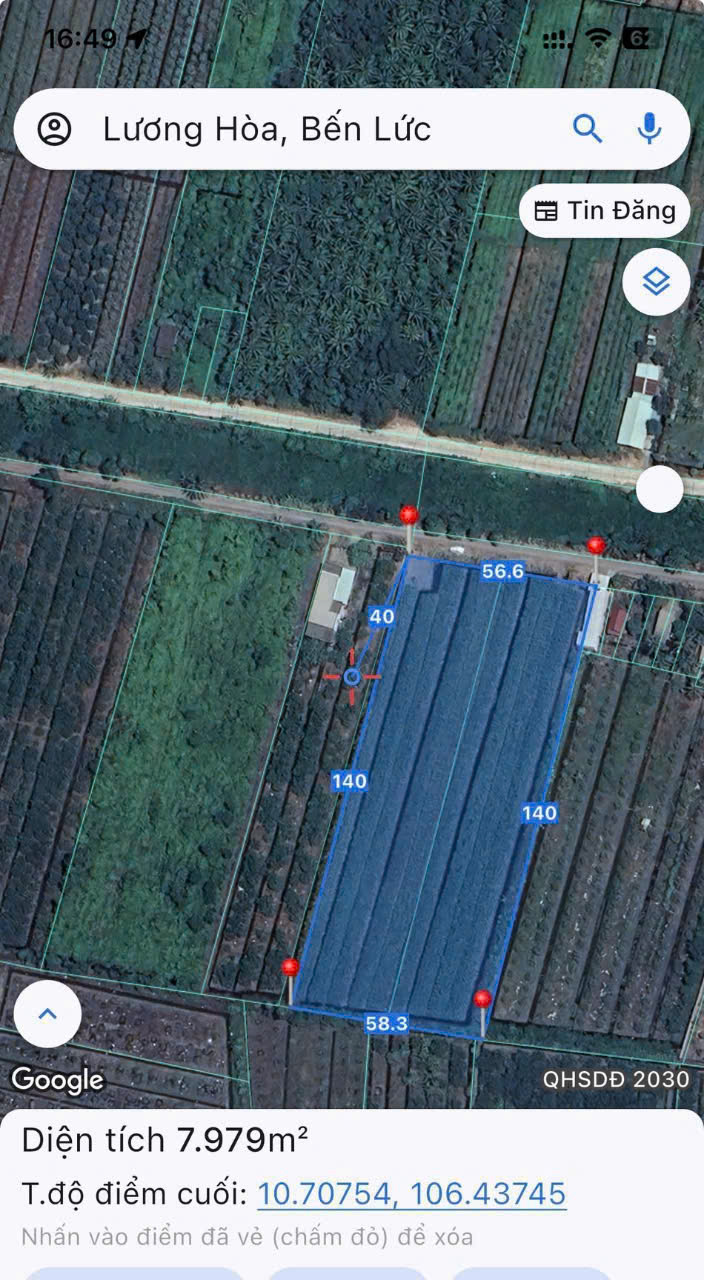Tap the white round button below layers
This screenshot has width=704, height=1280.
coord(660,489)
